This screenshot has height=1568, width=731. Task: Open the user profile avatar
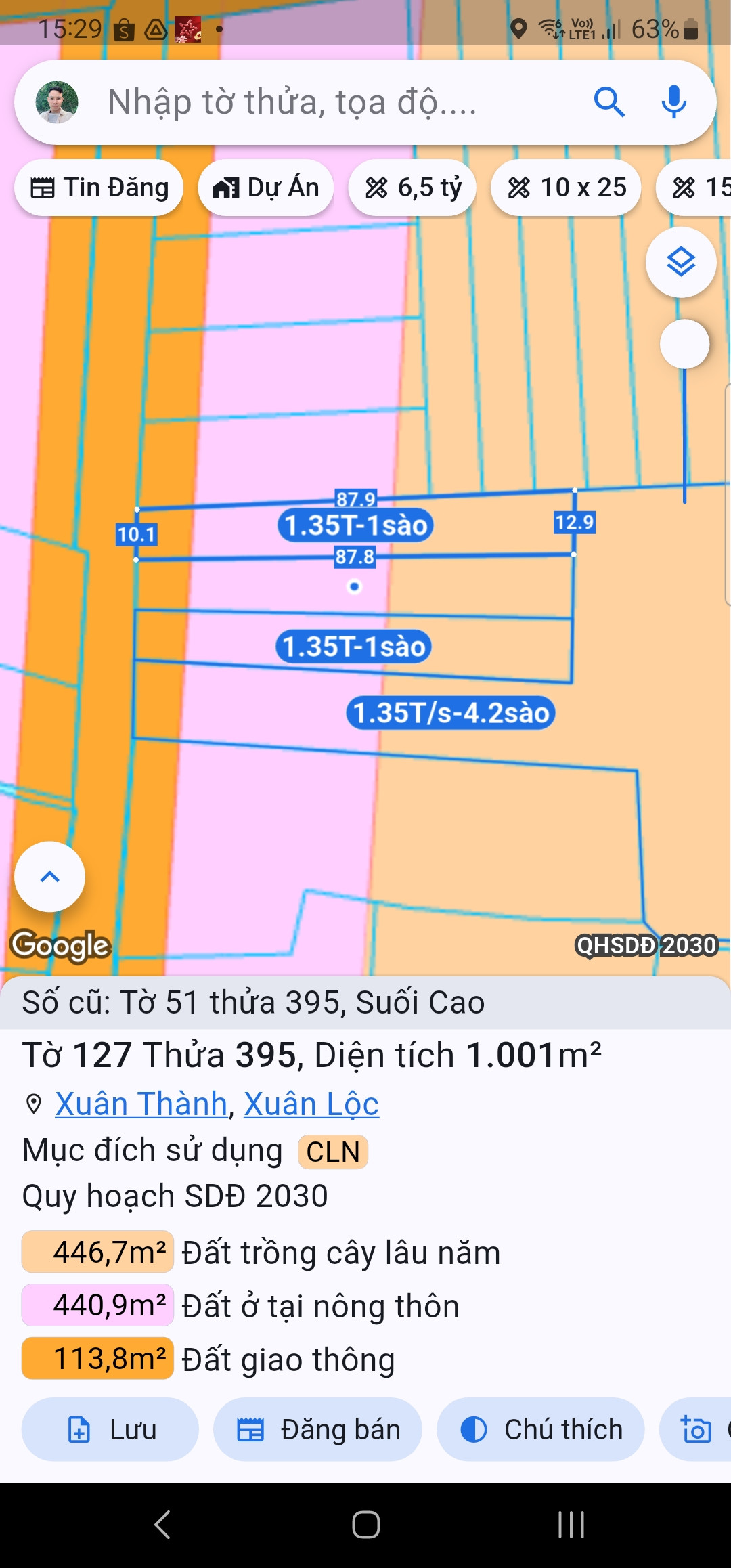57,103
